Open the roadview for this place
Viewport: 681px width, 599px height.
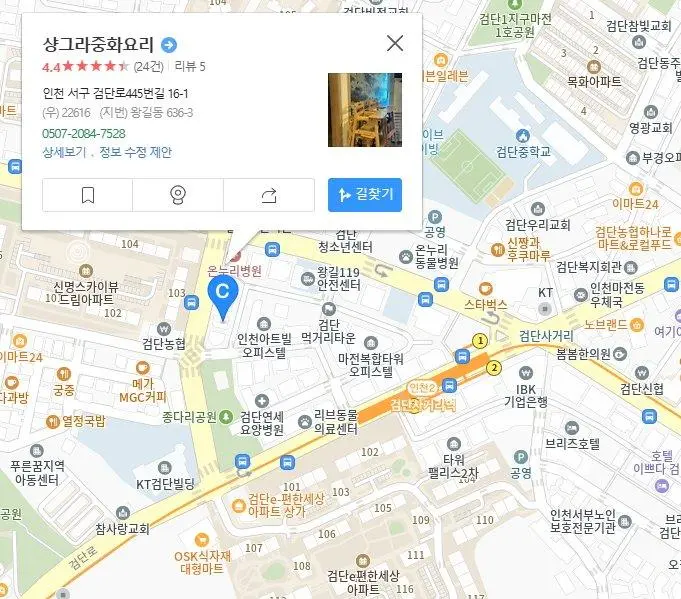(x=178, y=195)
